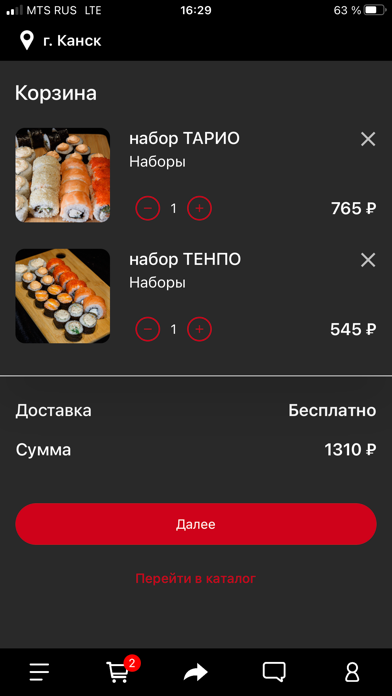Decrease quantity of набор ТАРИО
Viewport: 392px width, 696px height.
coord(148,208)
